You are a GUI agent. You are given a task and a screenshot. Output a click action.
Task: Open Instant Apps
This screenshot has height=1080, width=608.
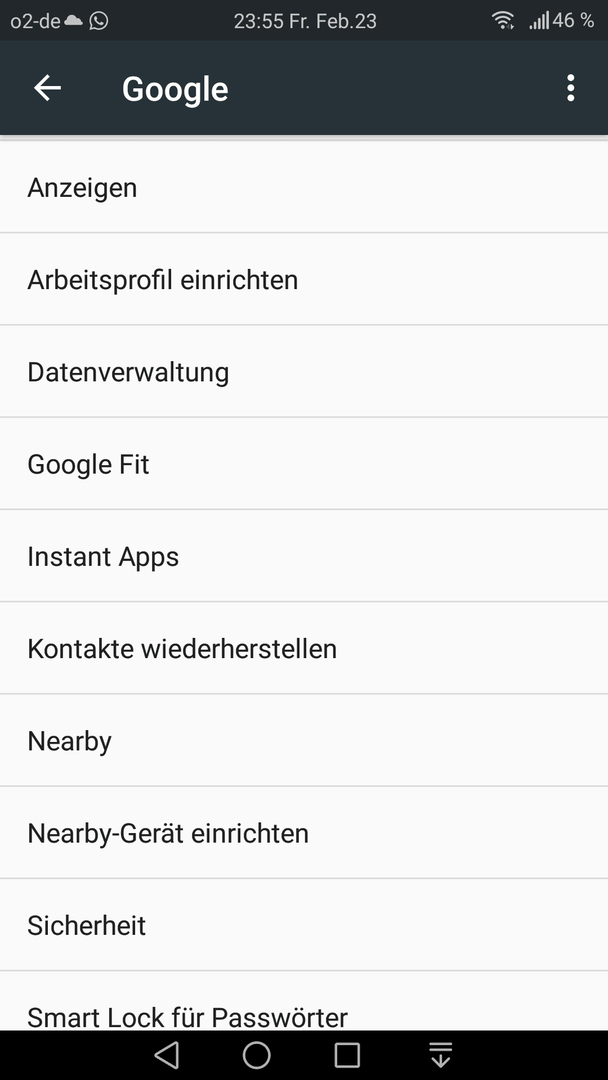304,557
